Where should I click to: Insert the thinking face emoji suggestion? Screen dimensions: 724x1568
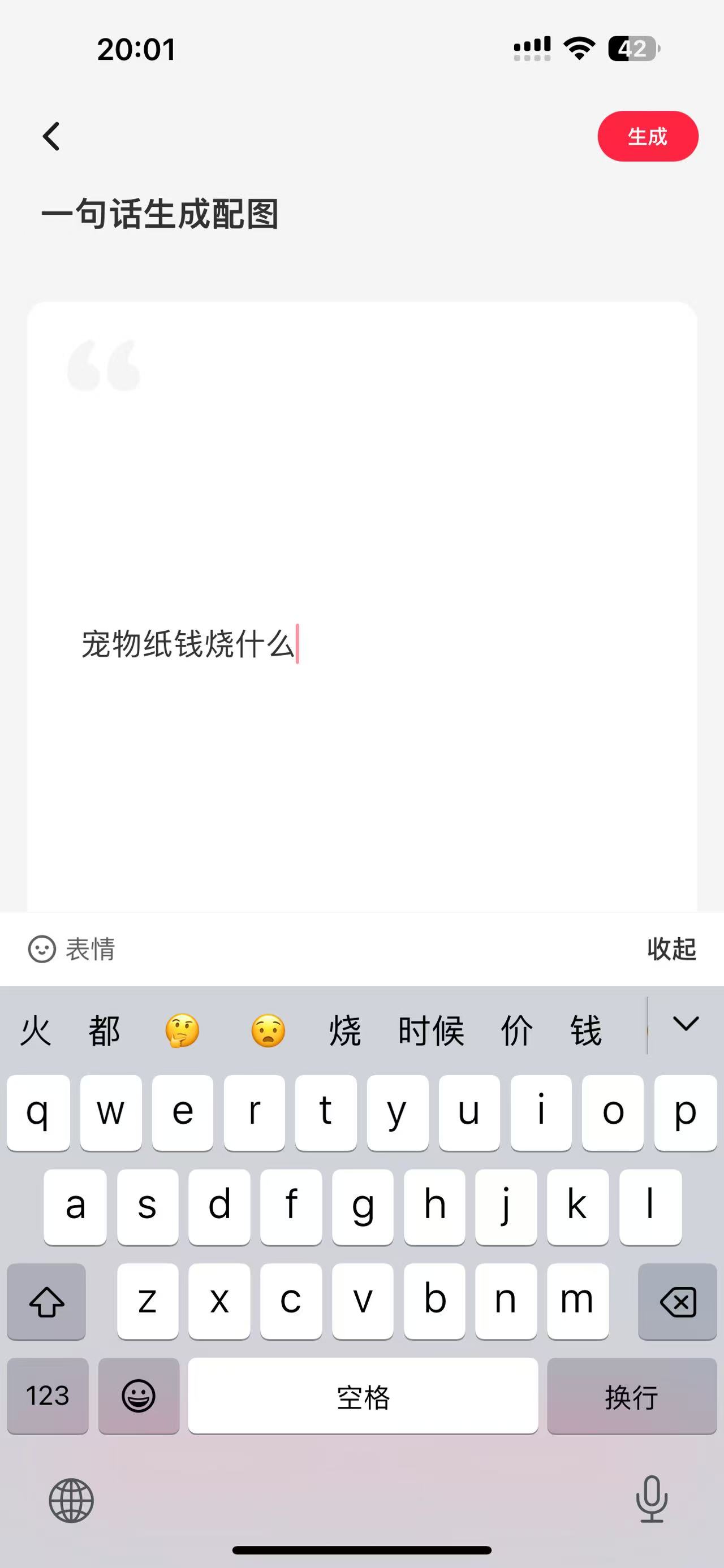pyautogui.click(x=182, y=1030)
